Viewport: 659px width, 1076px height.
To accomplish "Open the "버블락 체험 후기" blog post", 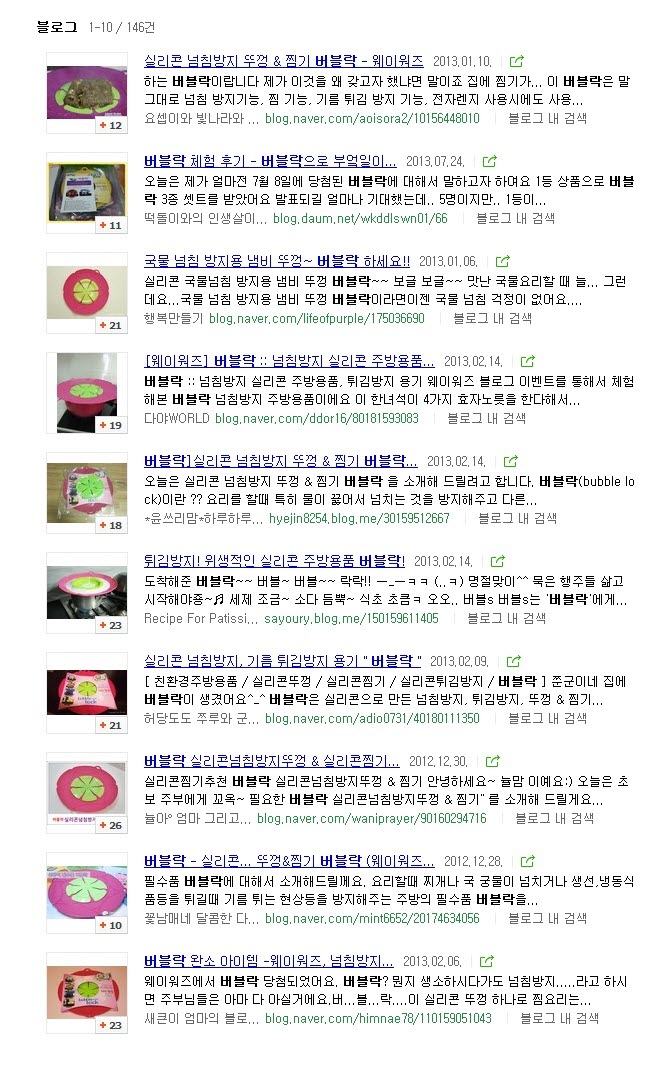I will [x=270, y=161].
